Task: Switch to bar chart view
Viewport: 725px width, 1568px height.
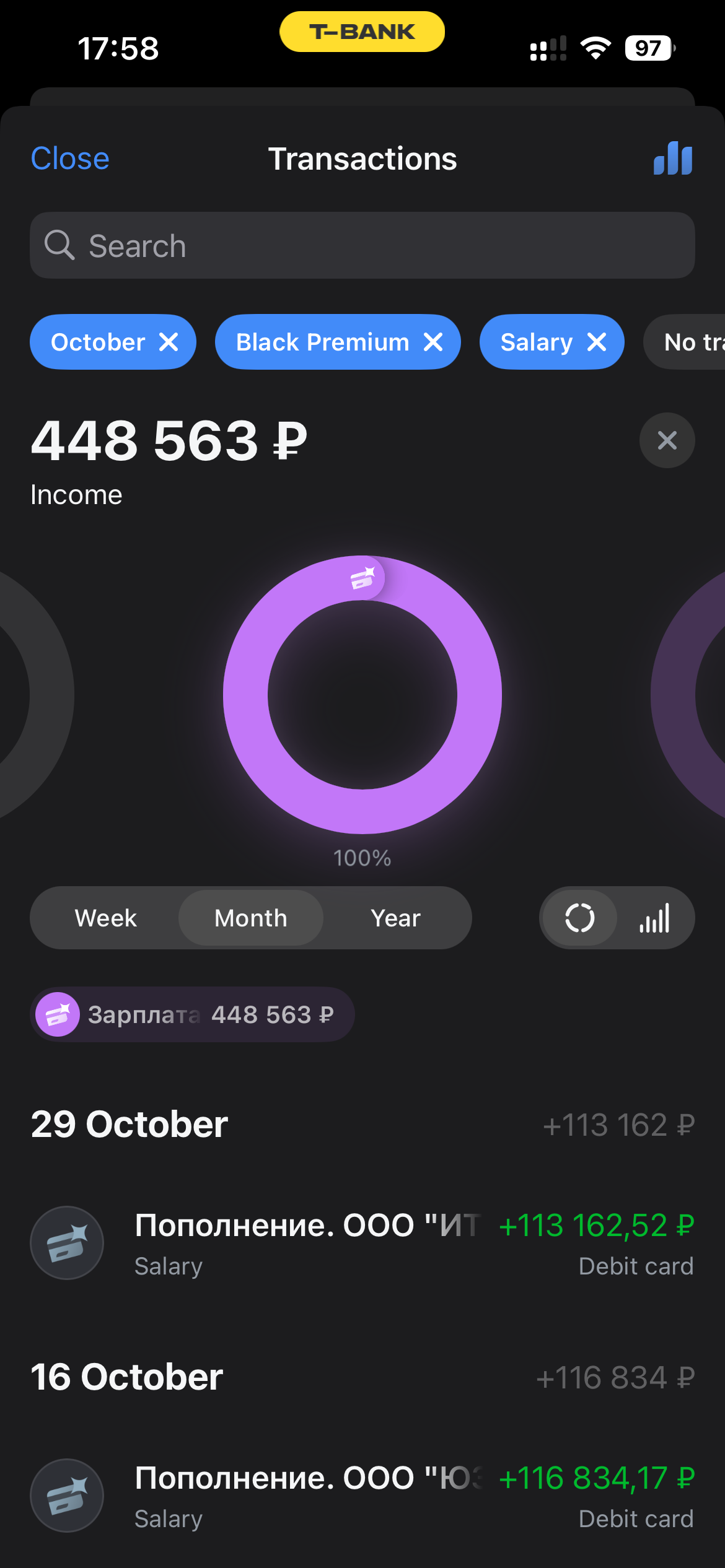Action: 654,918
